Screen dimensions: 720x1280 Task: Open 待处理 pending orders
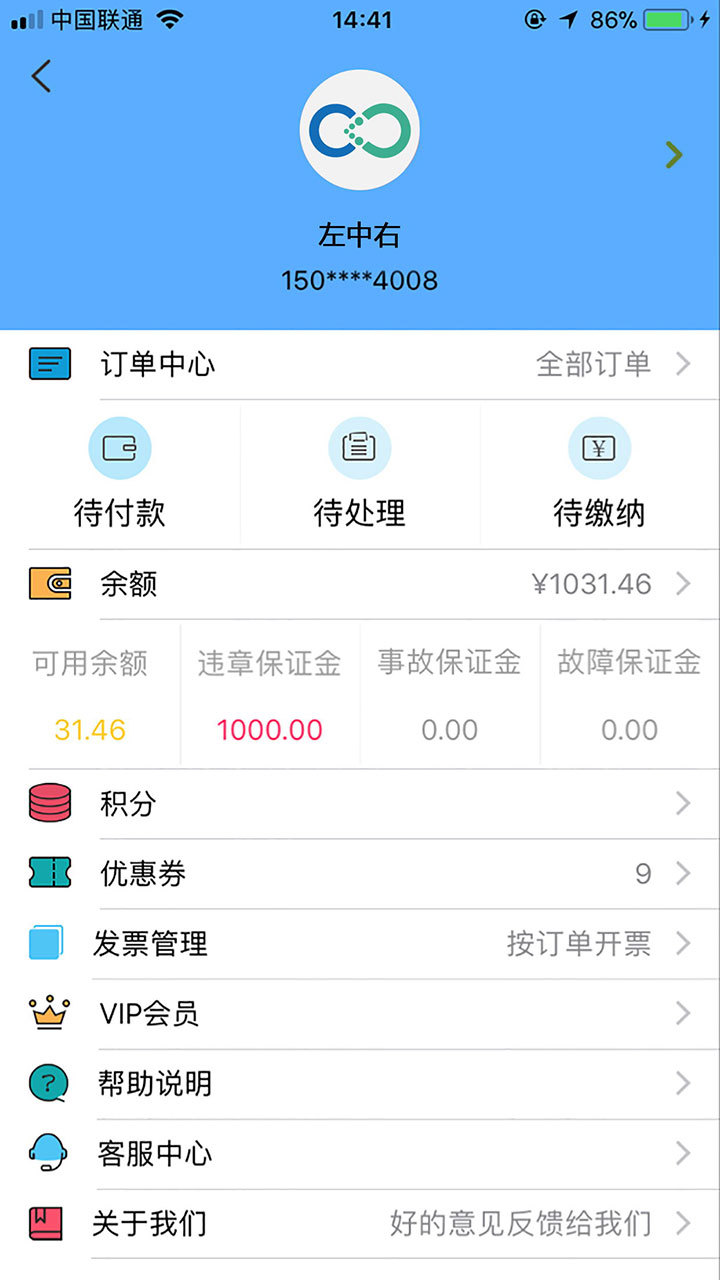pos(360,475)
